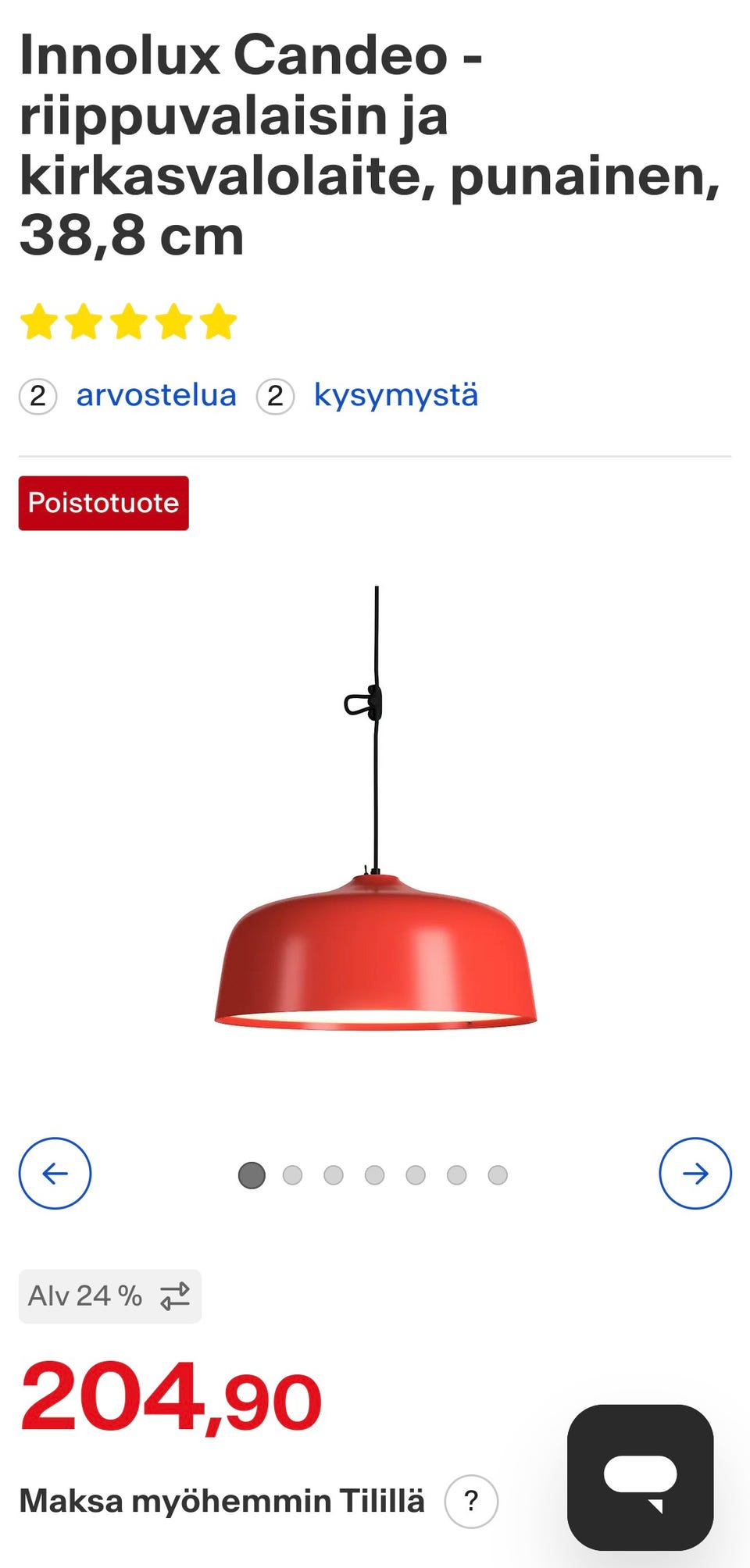The image size is (750, 1568).
Task: Open the arvostelua reviews link
Action: point(155,395)
